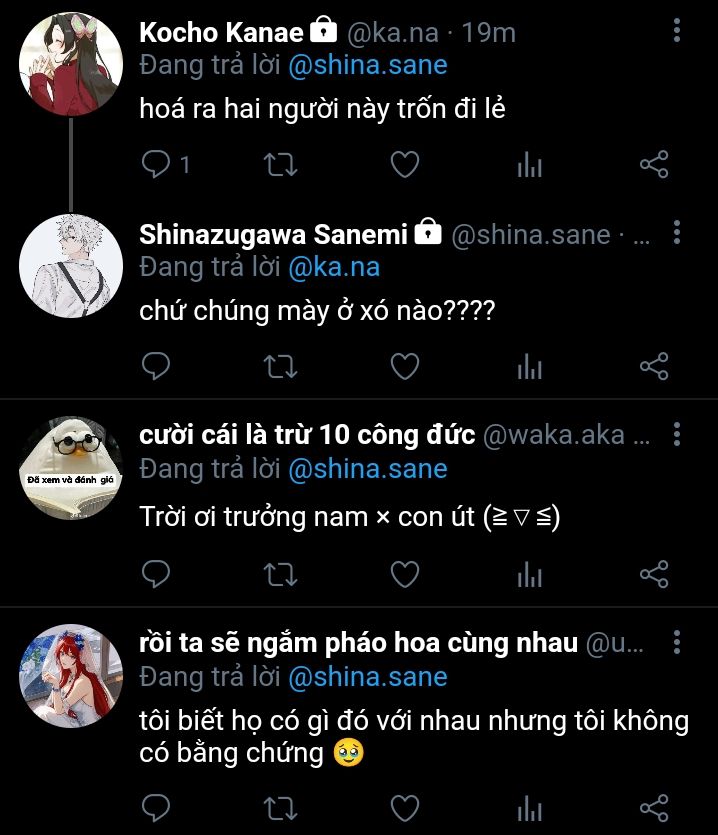Screen dimensions: 718x835
Task: Reply to the "tôi biết họ có gì đó" tweet
Action: [157, 808]
